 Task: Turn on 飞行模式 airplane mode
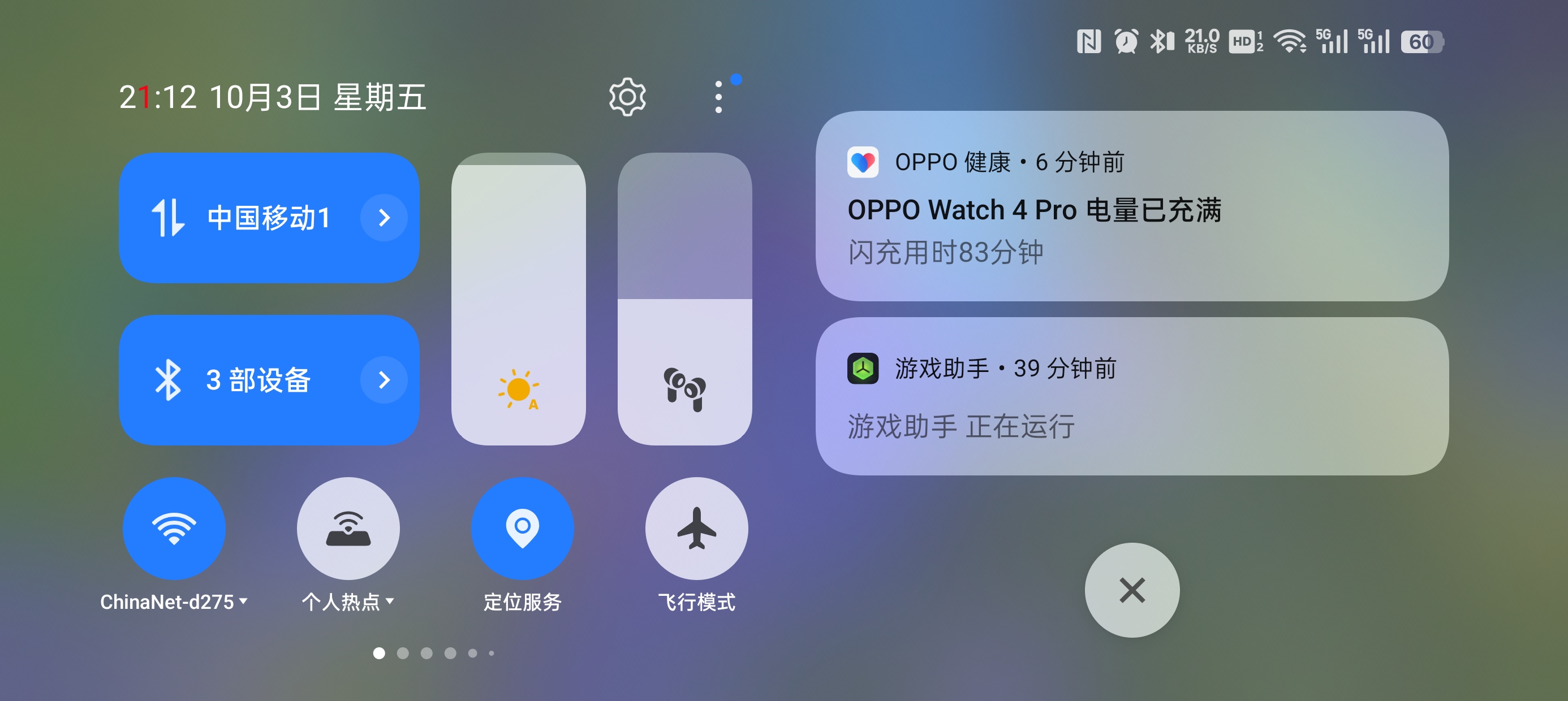click(x=696, y=527)
